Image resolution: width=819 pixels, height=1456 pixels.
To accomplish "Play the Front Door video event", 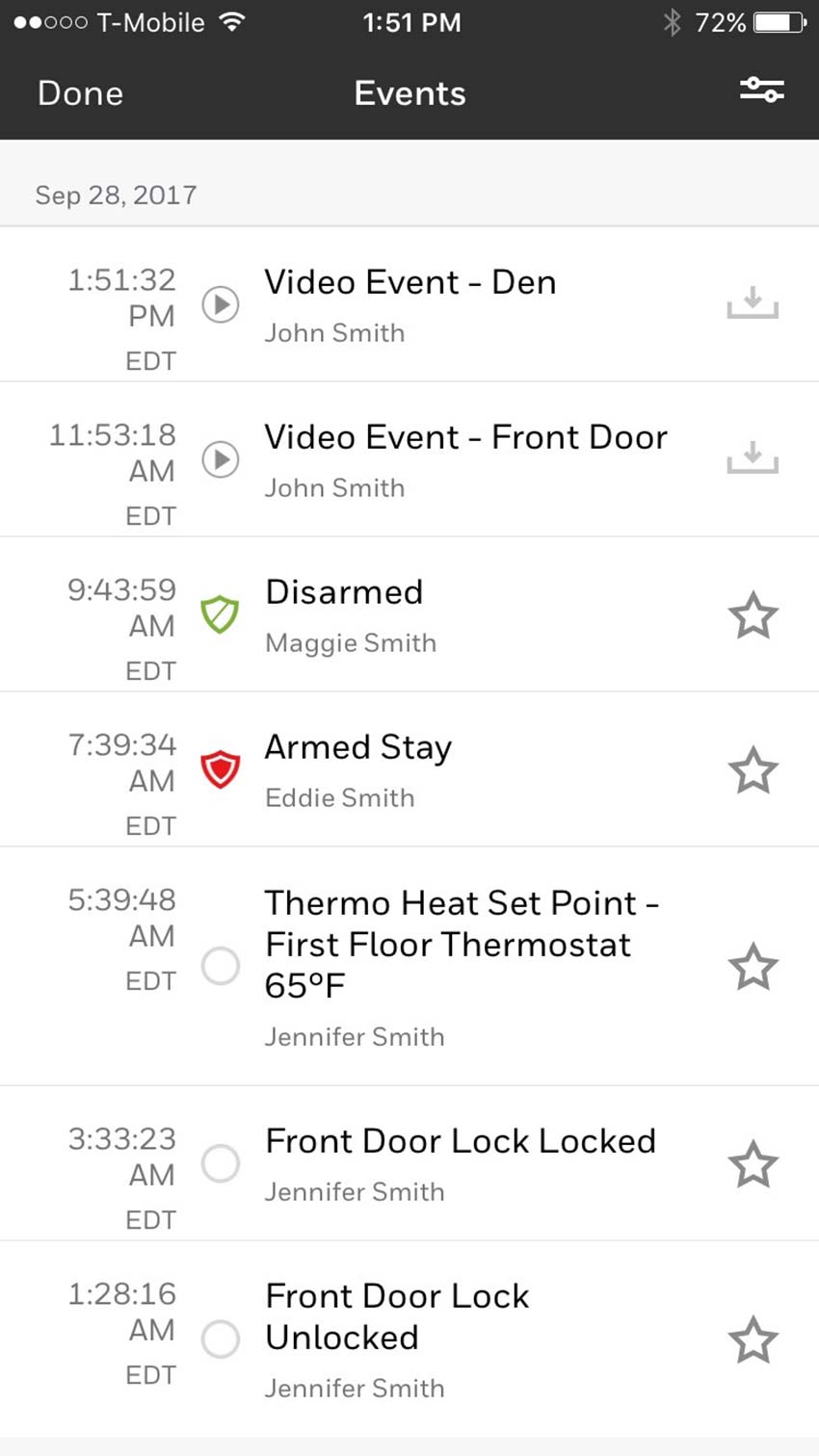I will click(x=220, y=459).
